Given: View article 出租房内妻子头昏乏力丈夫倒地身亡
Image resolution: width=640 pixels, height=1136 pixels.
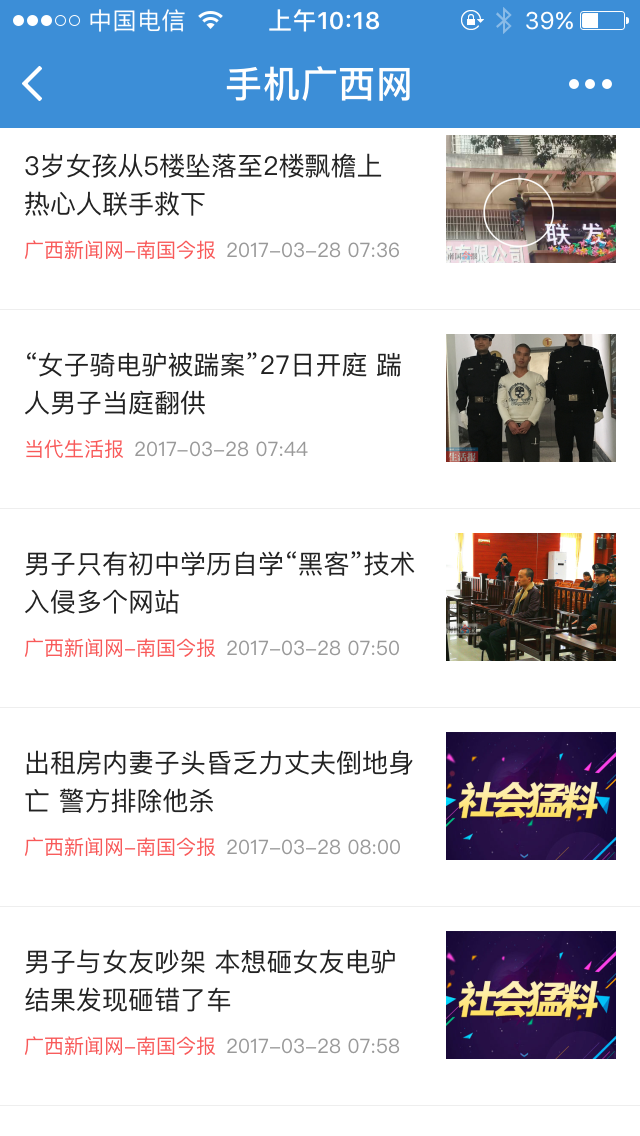Looking at the screenshot, I should point(220,782).
